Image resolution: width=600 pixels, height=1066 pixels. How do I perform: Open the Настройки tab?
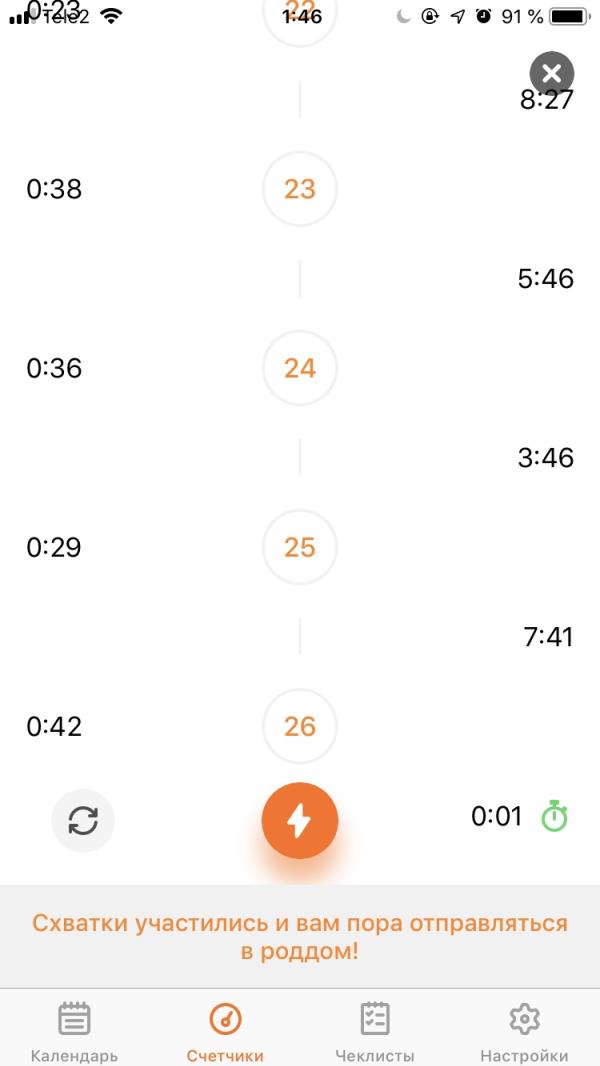click(524, 1030)
